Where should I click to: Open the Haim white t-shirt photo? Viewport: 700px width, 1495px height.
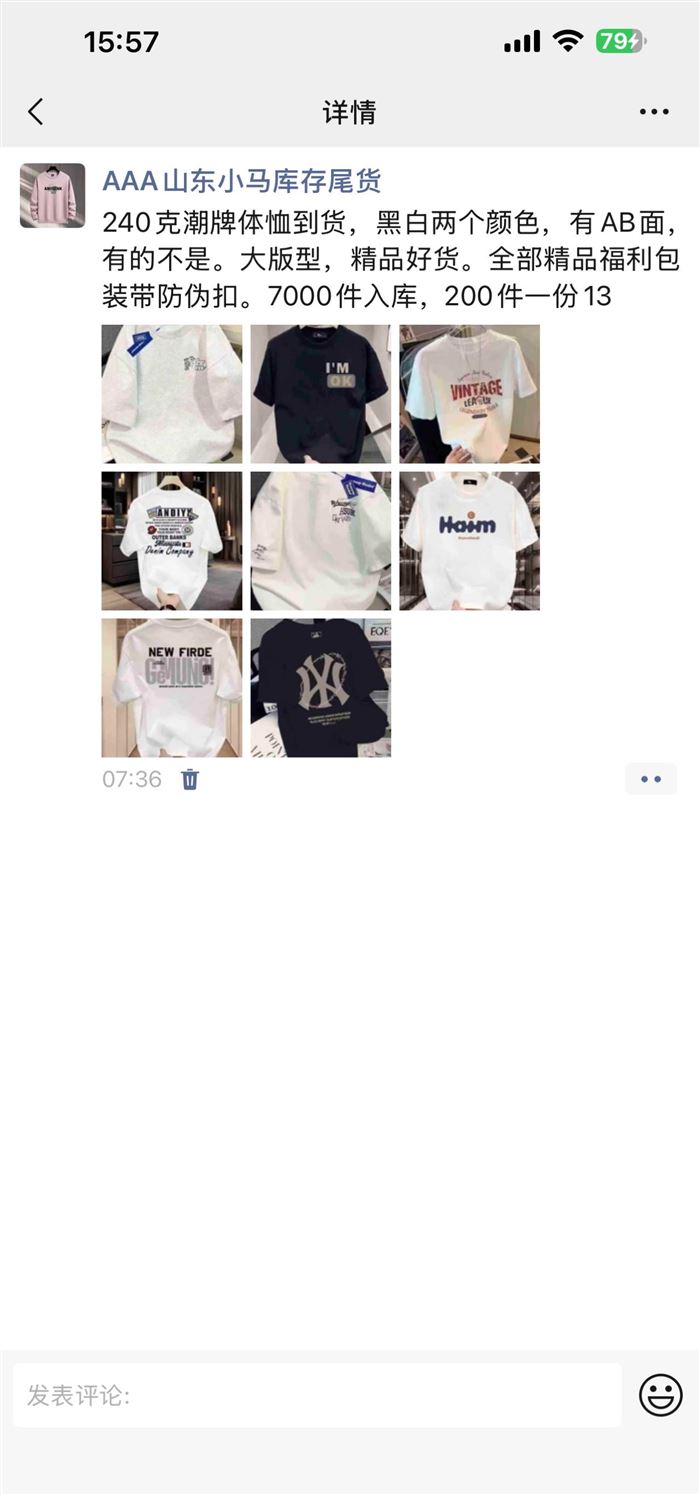pos(470,541)
